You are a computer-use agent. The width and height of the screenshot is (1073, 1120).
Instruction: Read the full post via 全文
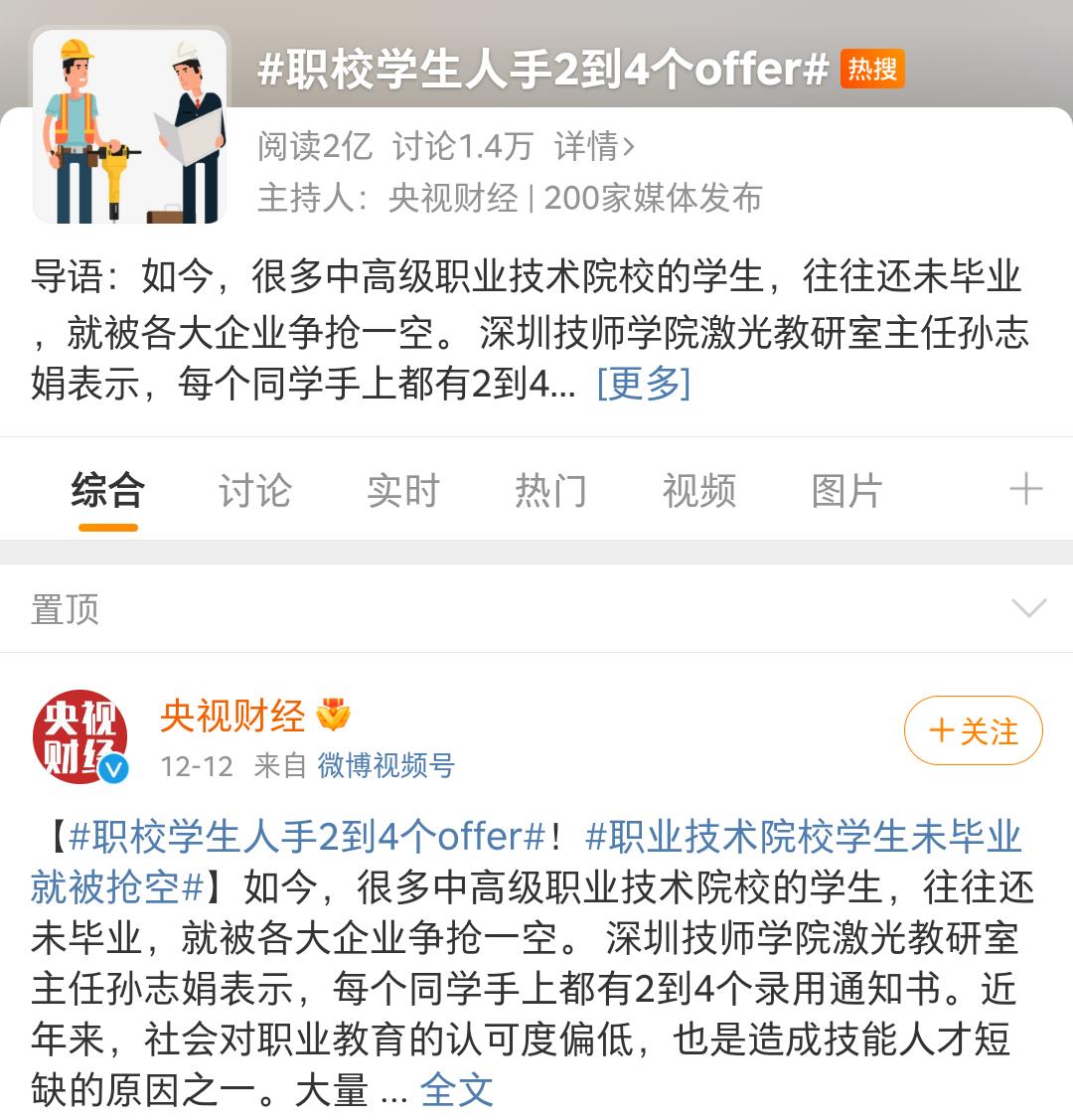point(456,1091)
